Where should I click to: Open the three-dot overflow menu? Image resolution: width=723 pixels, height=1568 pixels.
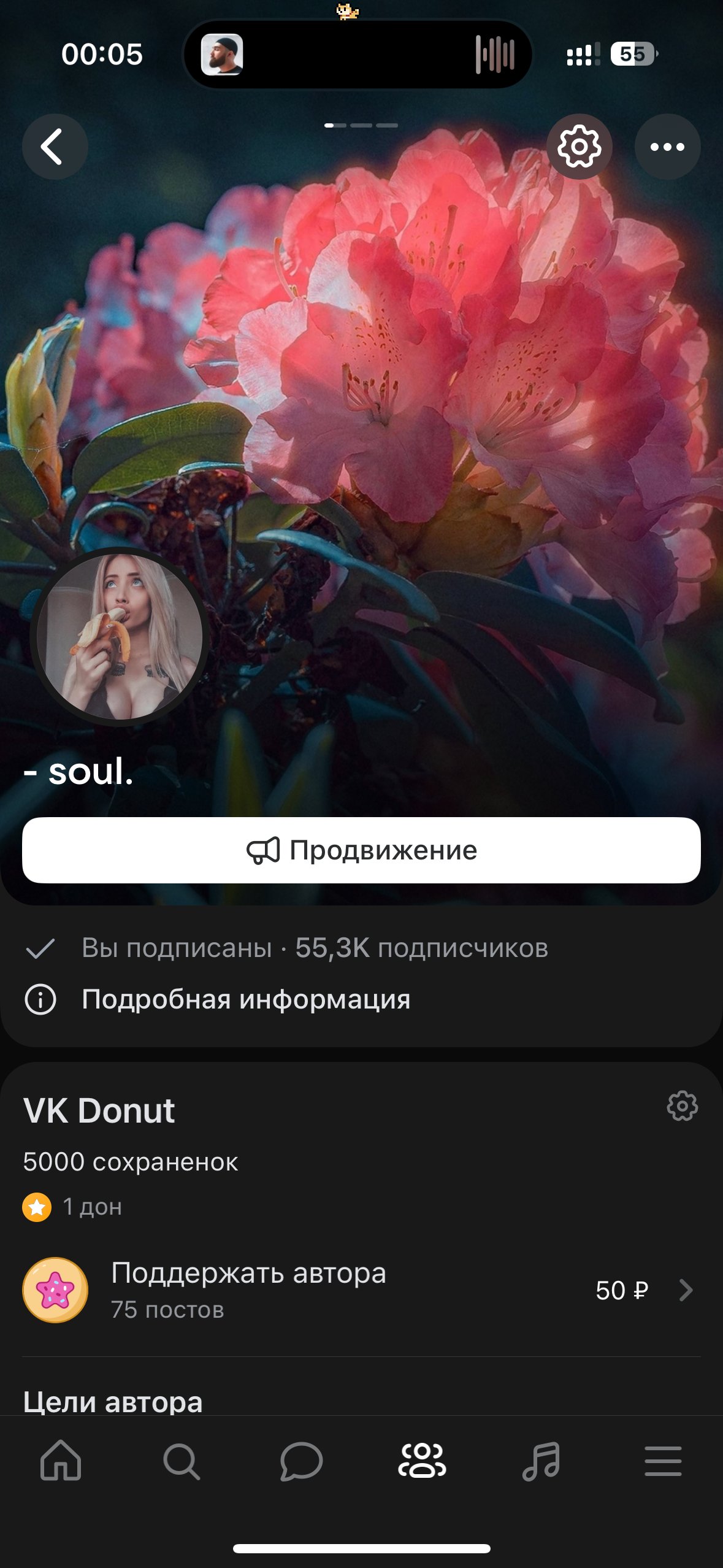pyautogui.click(x=667, y=147)
